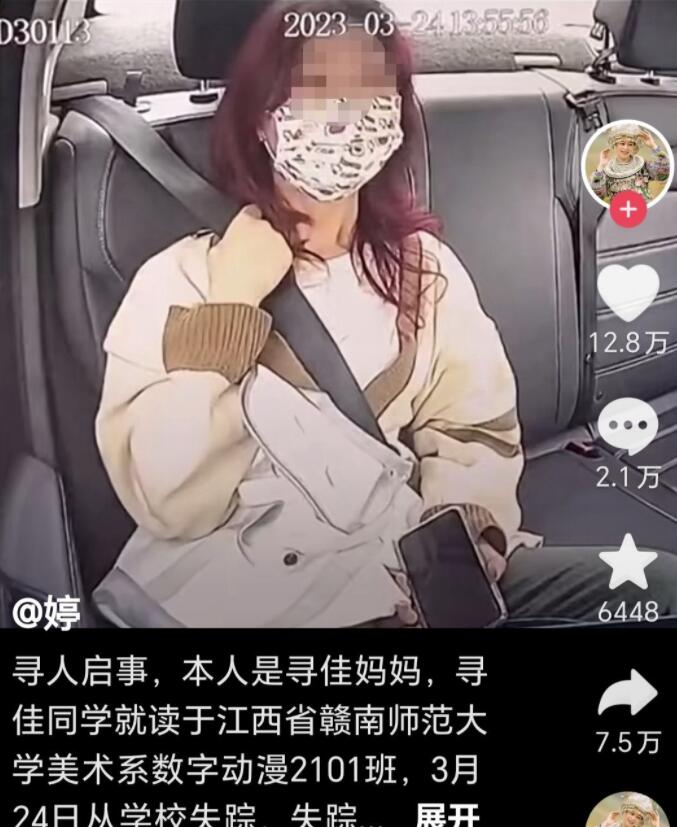Open the comments section
This screenshot has width=677, height=827.
point(627,427)
